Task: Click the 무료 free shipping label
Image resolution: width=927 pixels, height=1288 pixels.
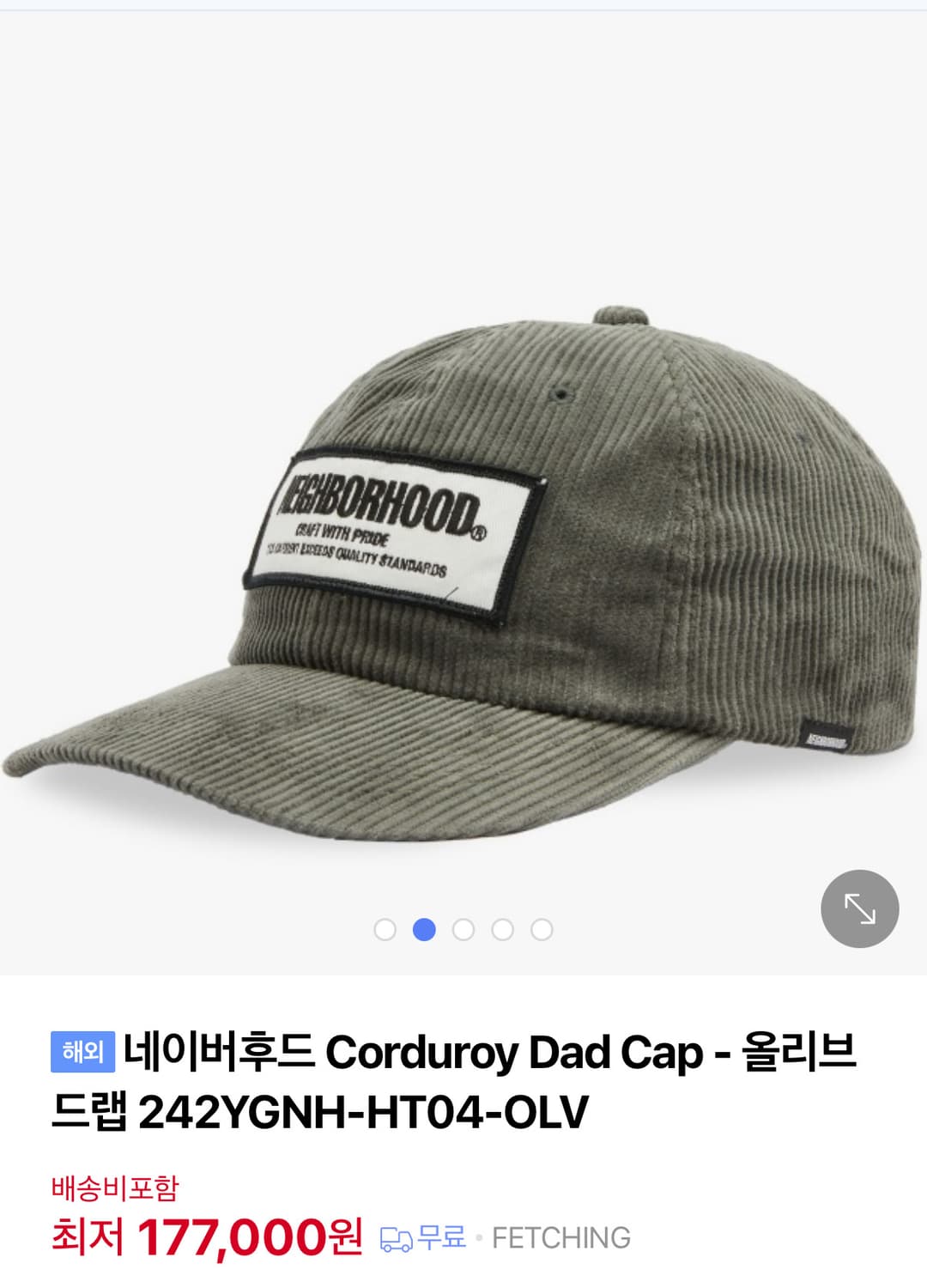Action: point(439,1238)
